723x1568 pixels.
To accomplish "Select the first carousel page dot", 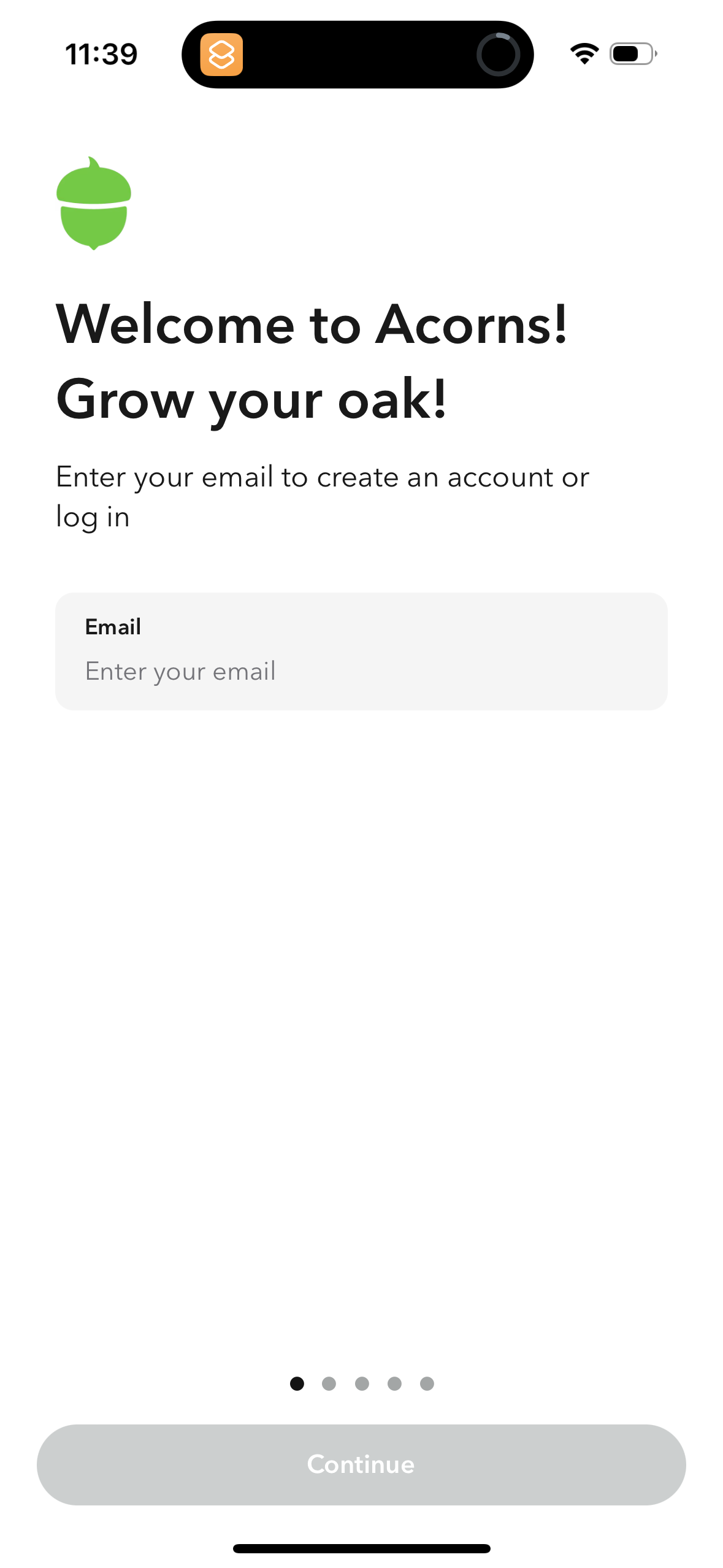I will coord(297,1383).
